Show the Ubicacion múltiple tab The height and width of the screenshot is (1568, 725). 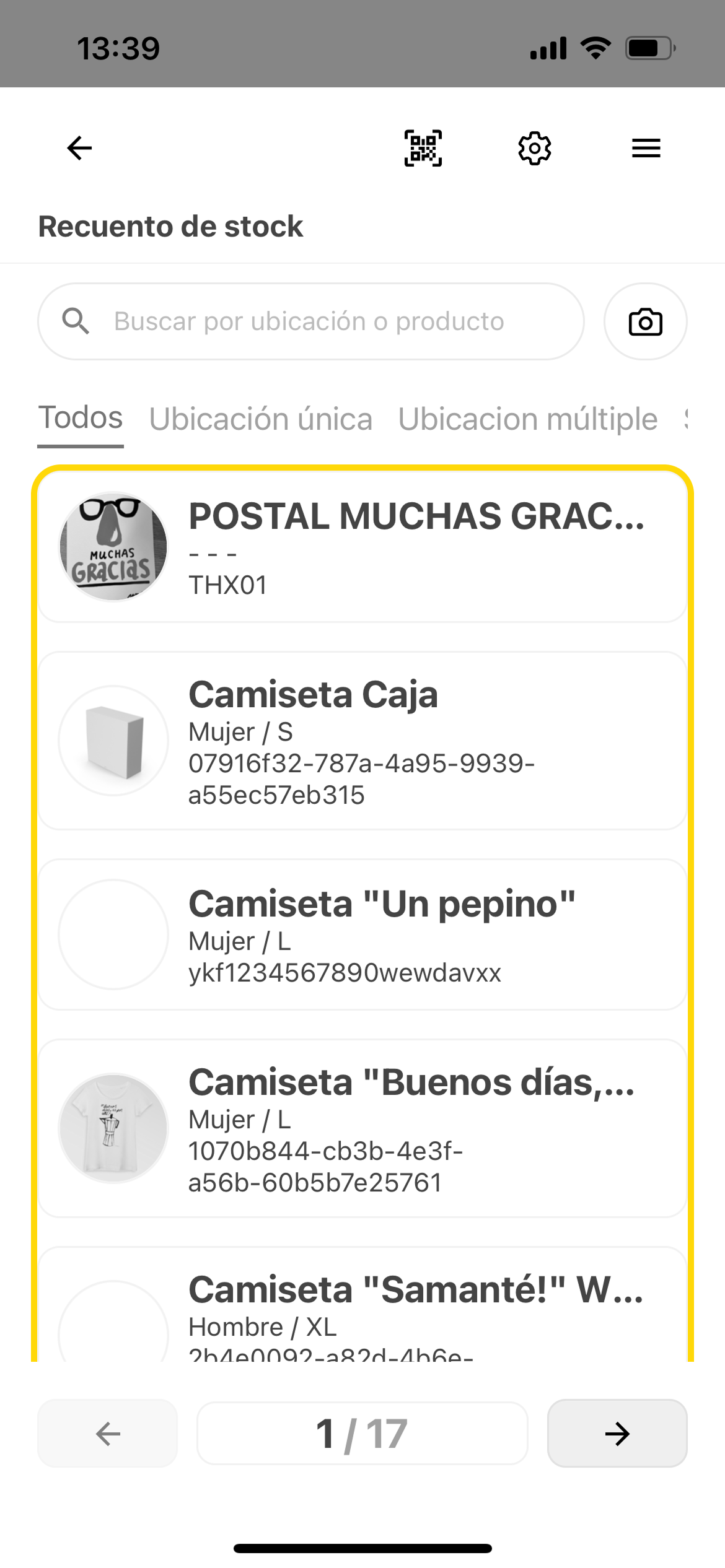pyautogui.click(x=527, y=419)
